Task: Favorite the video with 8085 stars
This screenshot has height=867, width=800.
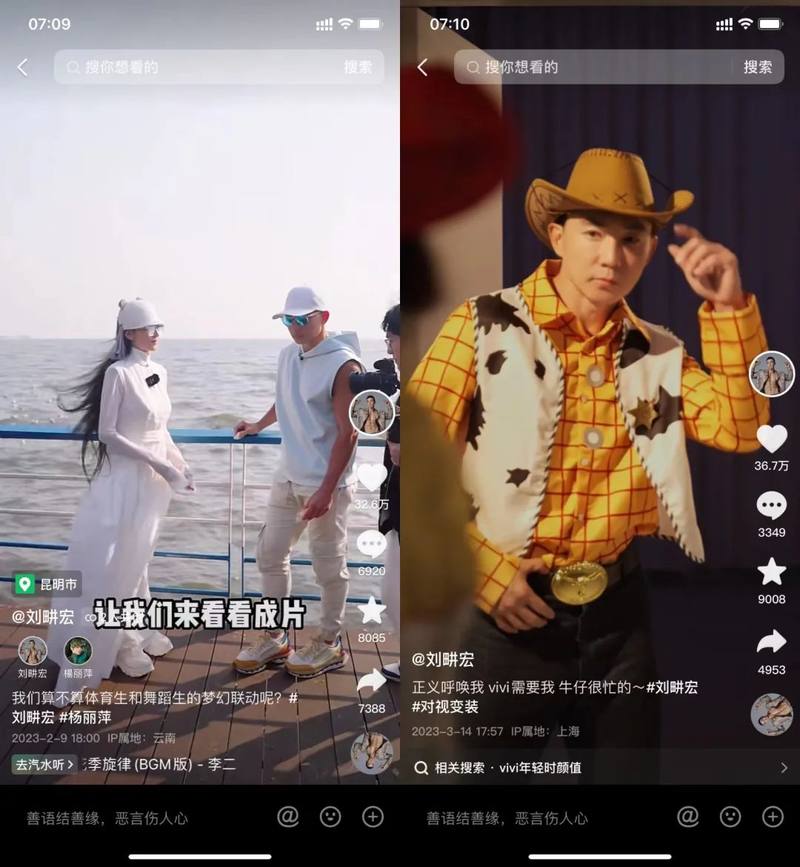Action: point(371,611)
